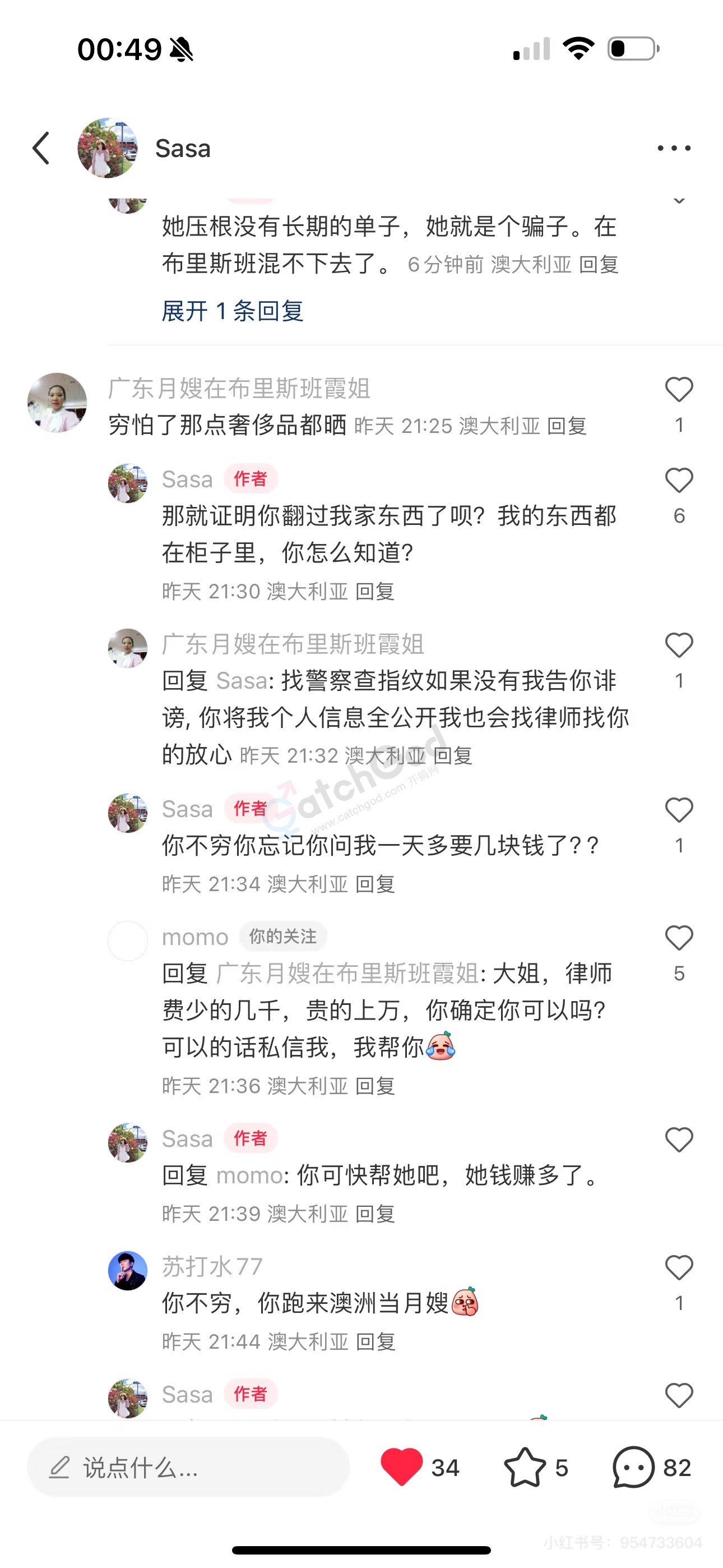Like Sasa's reply '你可快帮她吧'
Viewport: 723px width, 1568px height.
point(679,1140)
